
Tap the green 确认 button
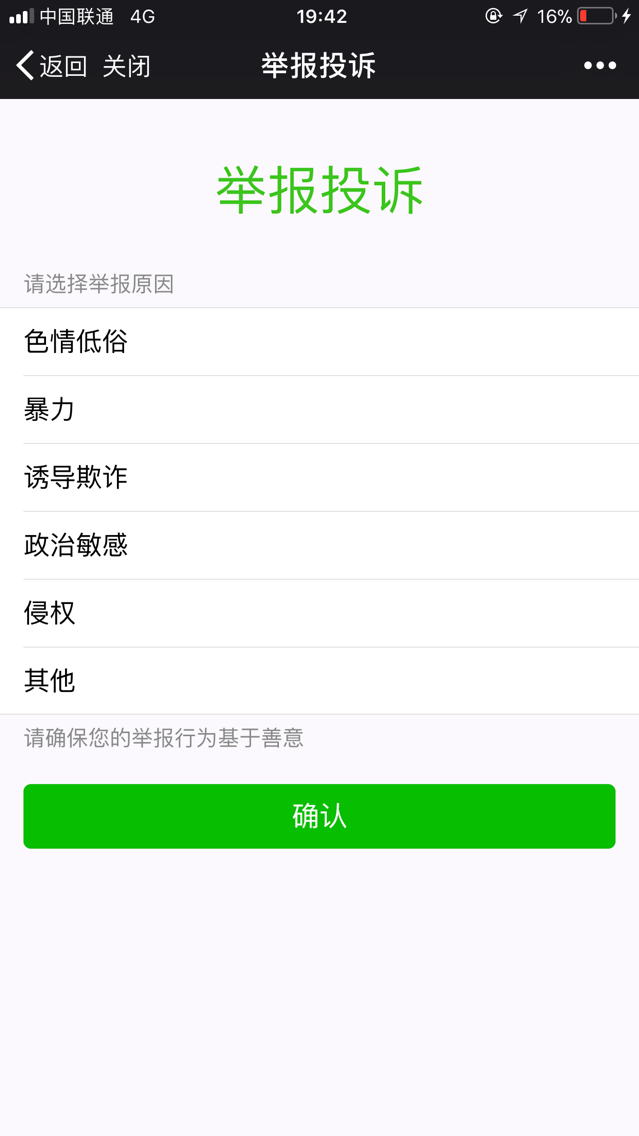pos(319,816)
